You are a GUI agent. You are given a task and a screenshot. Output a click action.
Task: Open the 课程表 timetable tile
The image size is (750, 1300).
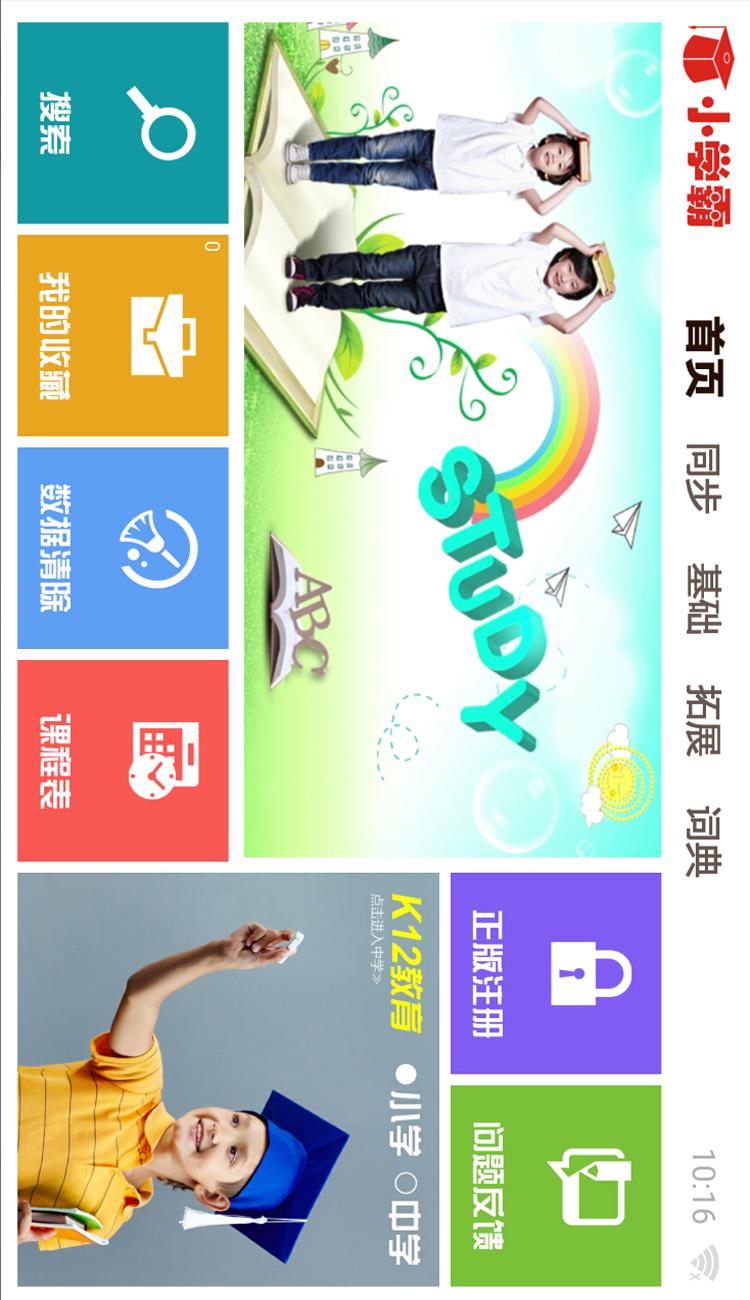(123, 760)
